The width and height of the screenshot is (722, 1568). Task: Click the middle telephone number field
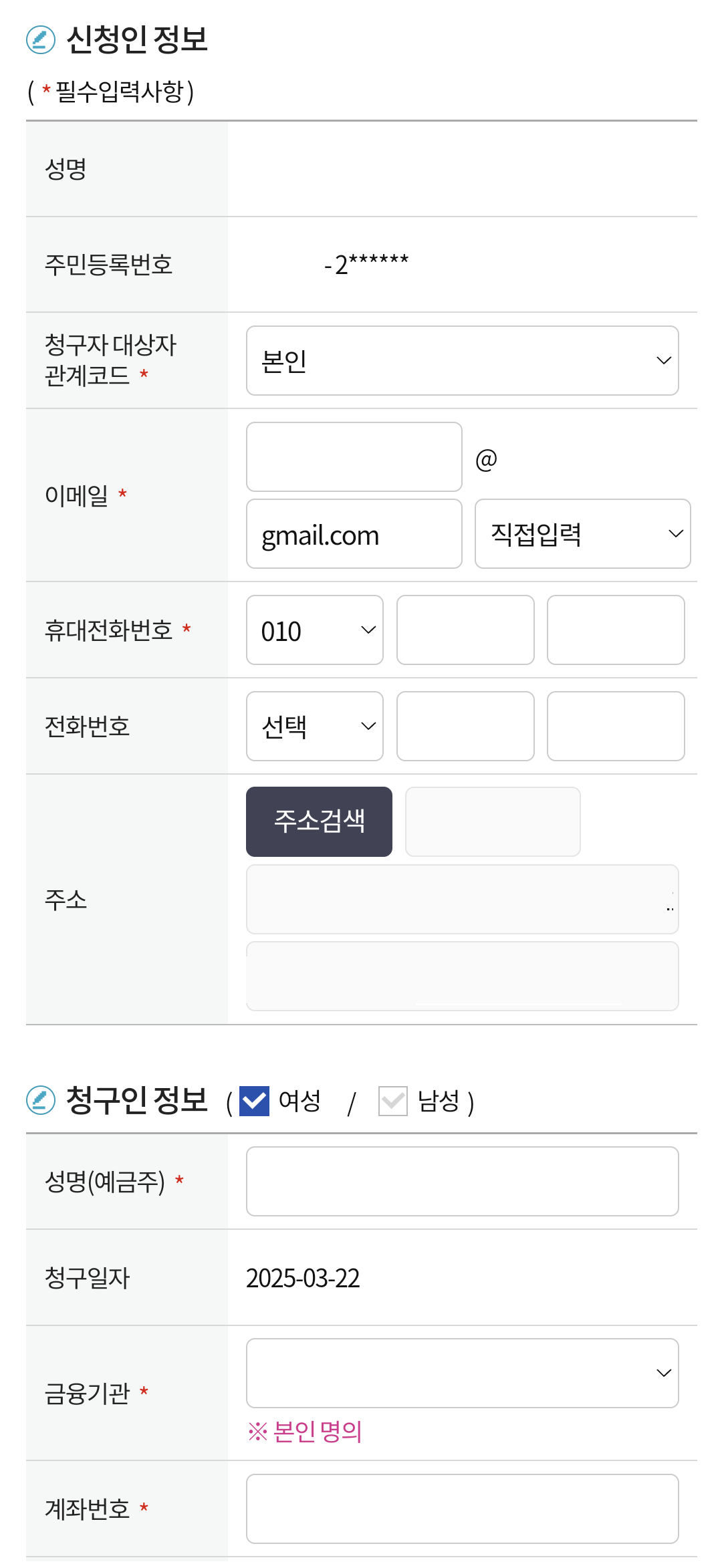(465, 726)
